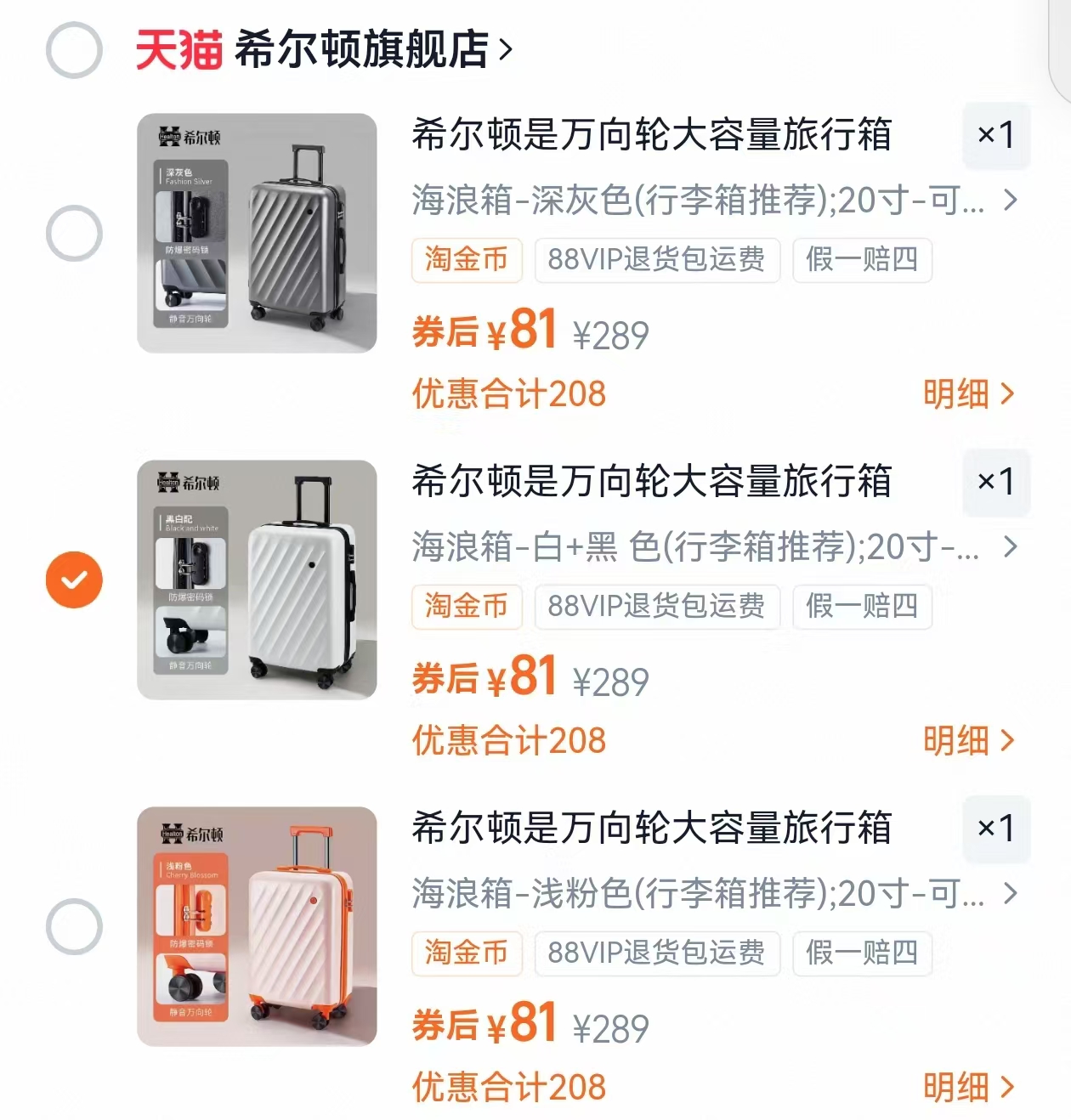
Task: Uncheck the selected black-white suitcase item
Action: (x=74, y=579)
